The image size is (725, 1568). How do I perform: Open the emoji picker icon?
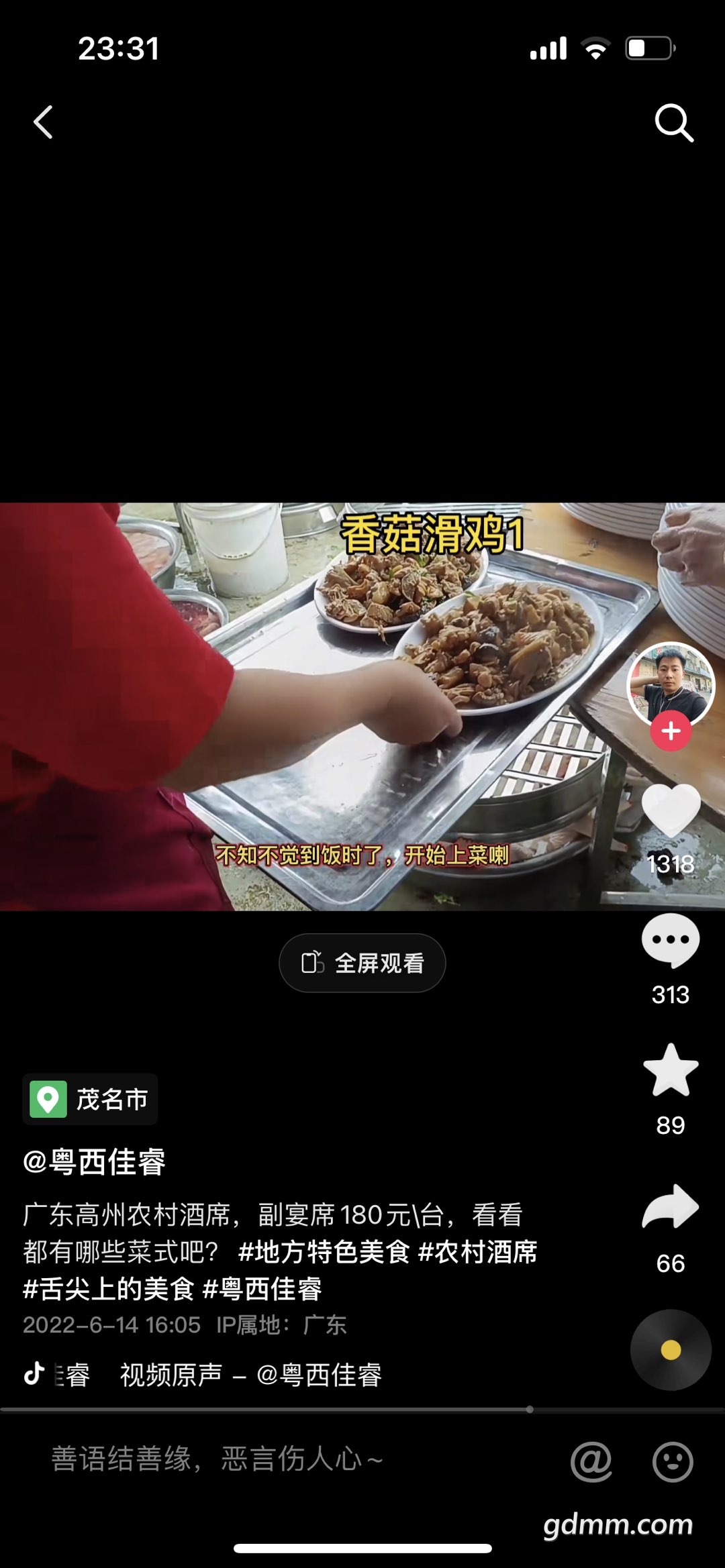[x=673, y=1461]
